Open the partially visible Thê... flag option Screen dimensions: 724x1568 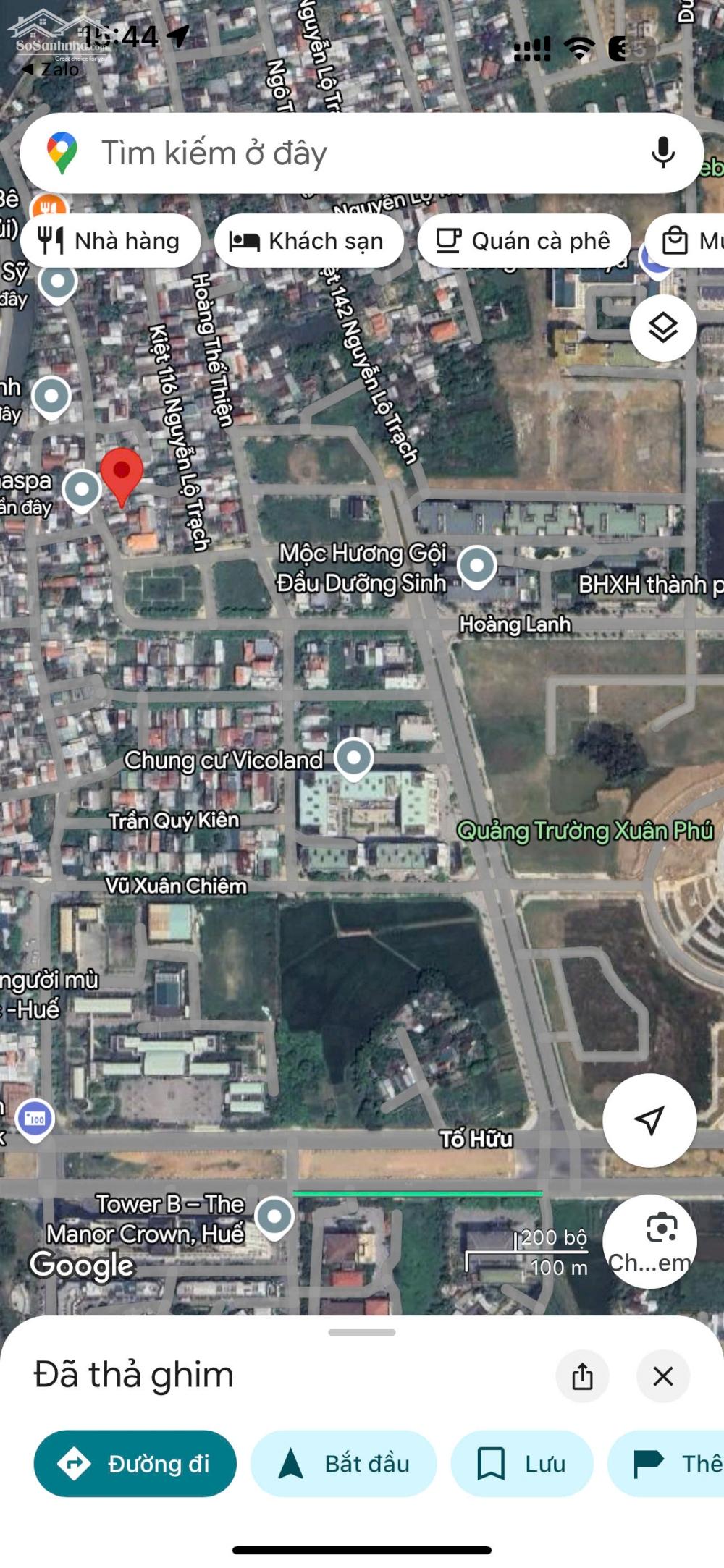tap(689, 1464)
